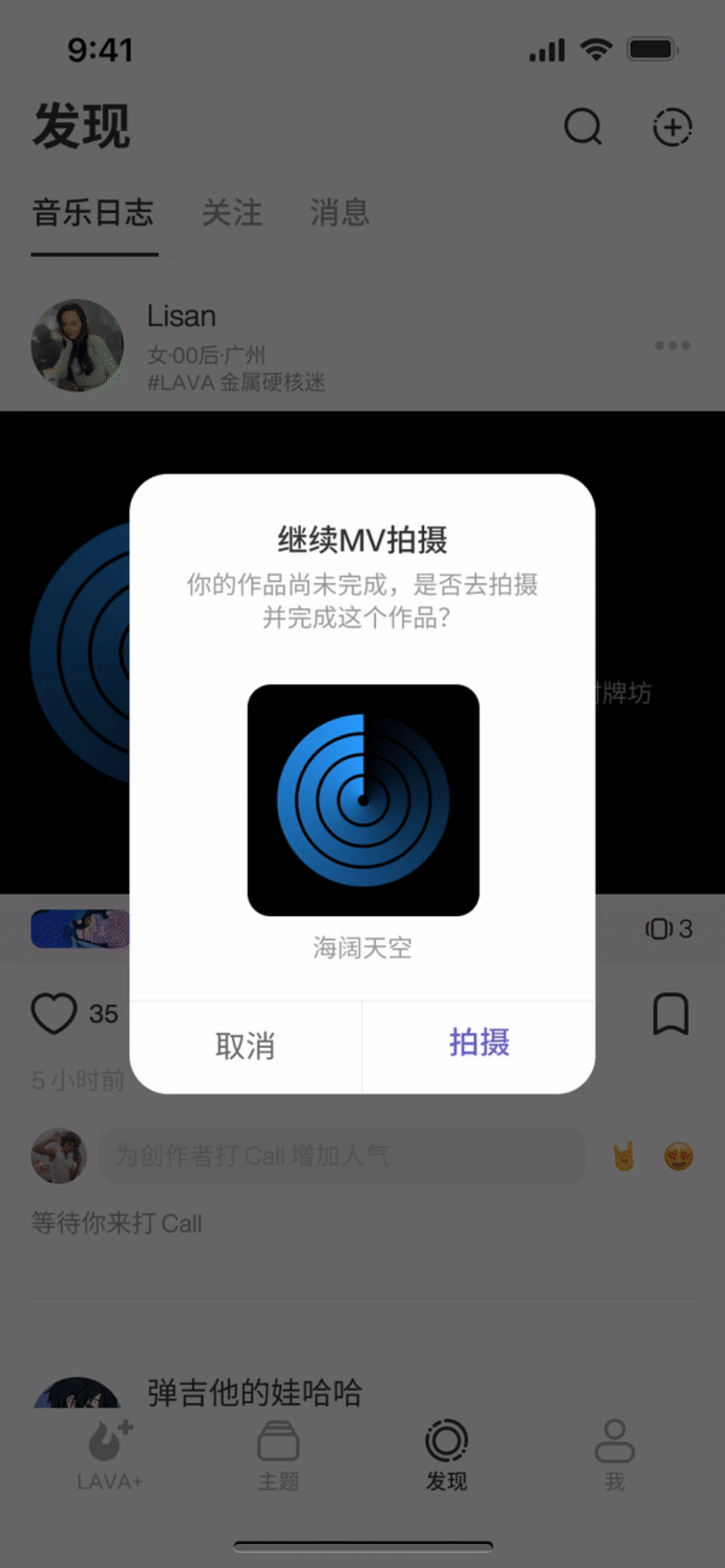The width and height of the screenshot is (725, 1568).
Task: Cancel the MV shooting dialog
Action: pos(245,1046)
